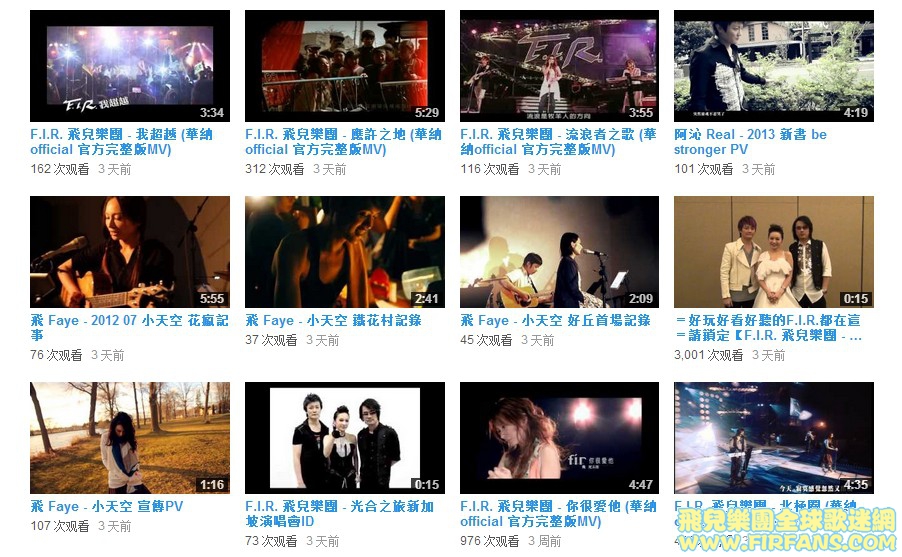The image size is (902, 557).
Task: Play the 小天空 好丘首場記錄 thumbnail
Action: click(559, 252)
